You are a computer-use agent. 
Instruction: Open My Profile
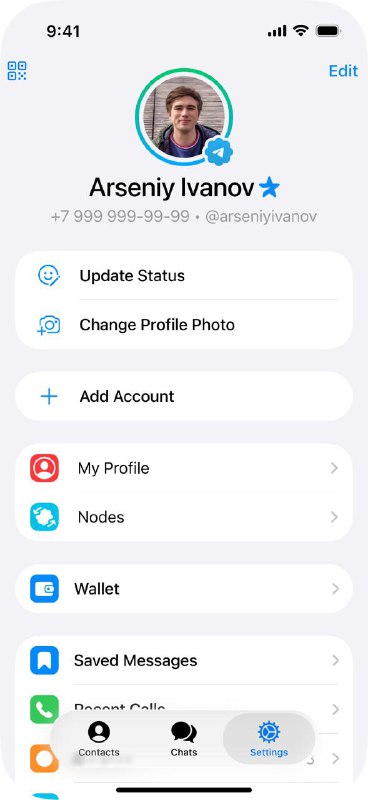(x=184, y=468)
